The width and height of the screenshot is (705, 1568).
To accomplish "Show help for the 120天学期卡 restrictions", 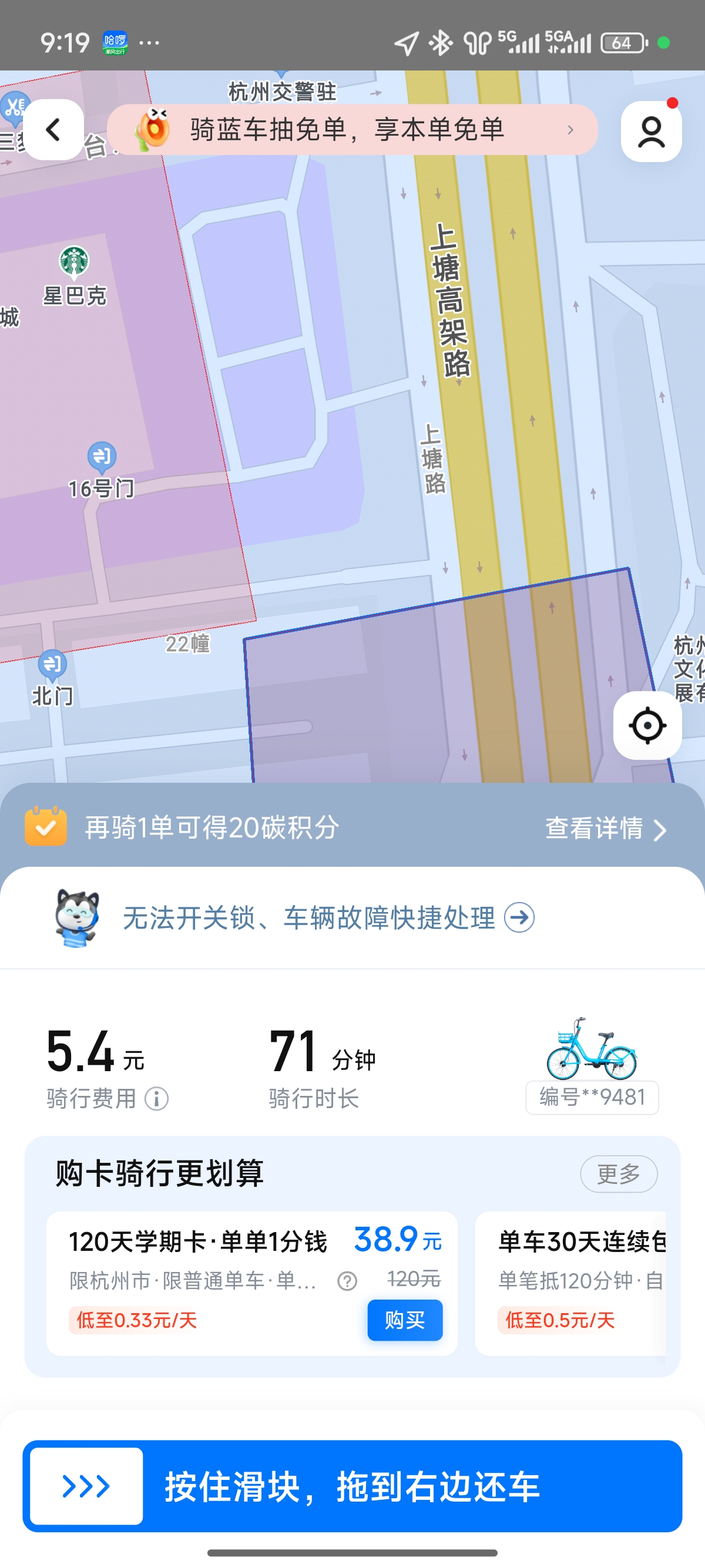I will [347, 1281].
